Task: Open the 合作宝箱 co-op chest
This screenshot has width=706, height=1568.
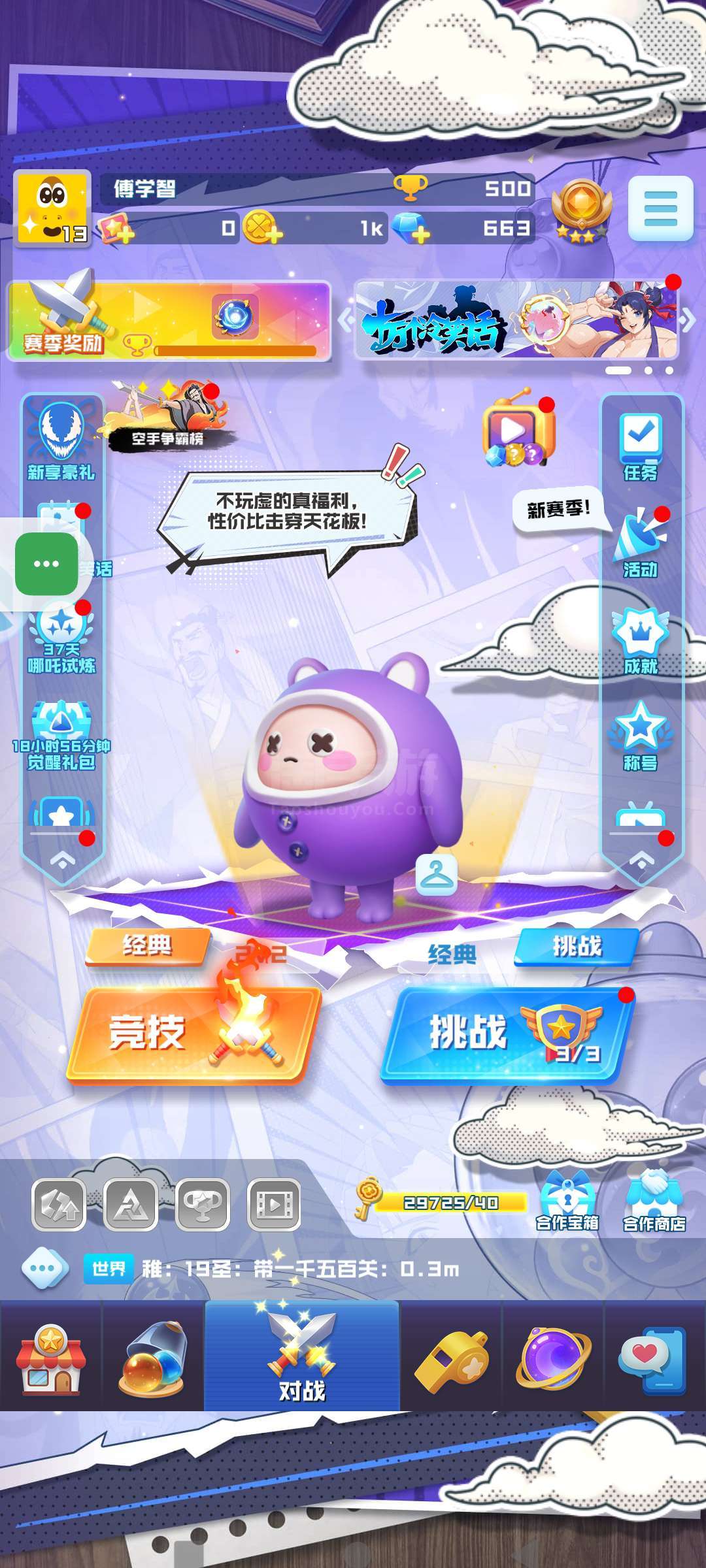Action: 567,1200
